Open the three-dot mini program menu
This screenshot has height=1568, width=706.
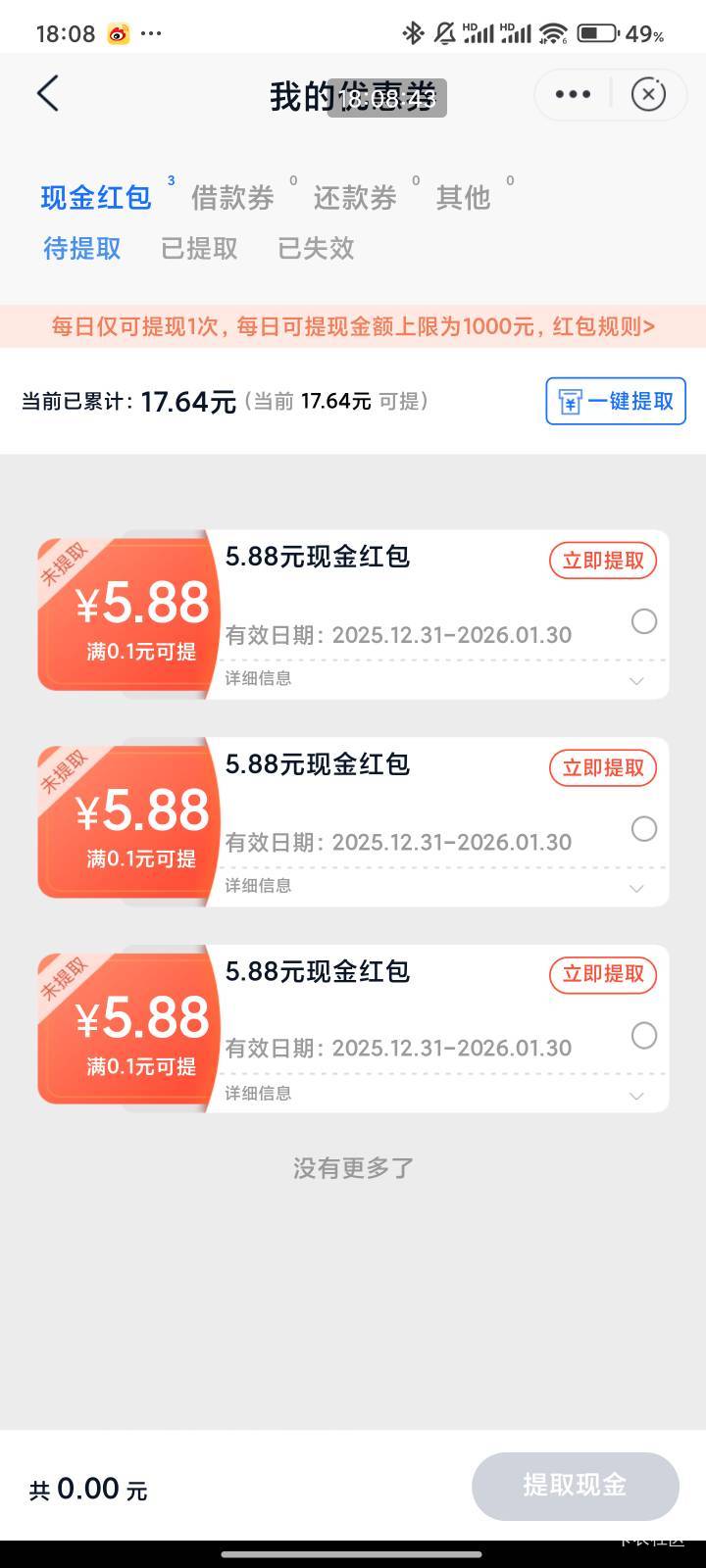573,94
